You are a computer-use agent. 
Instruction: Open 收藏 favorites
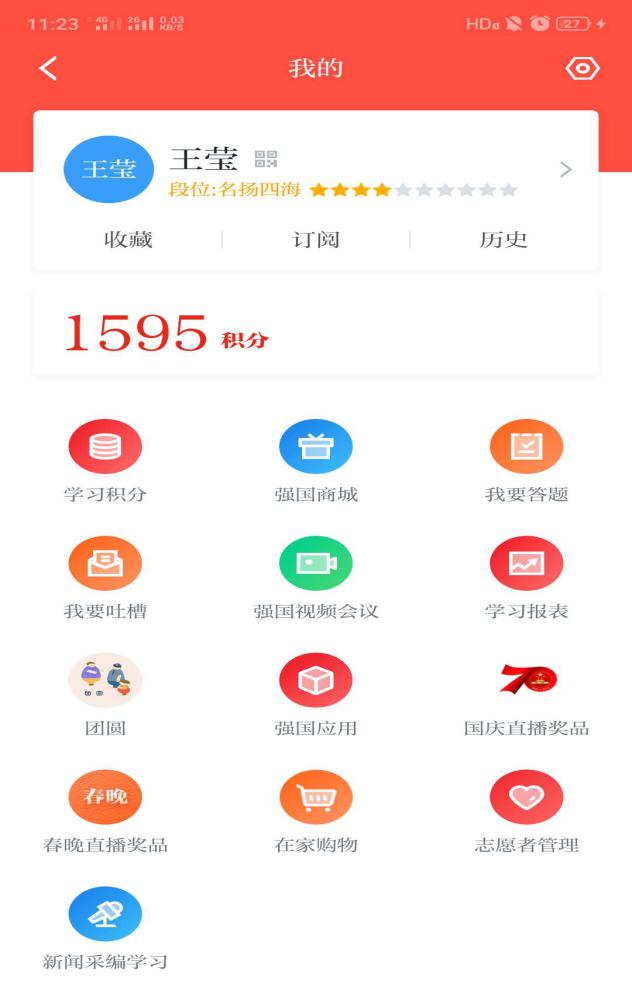point(128,240)
